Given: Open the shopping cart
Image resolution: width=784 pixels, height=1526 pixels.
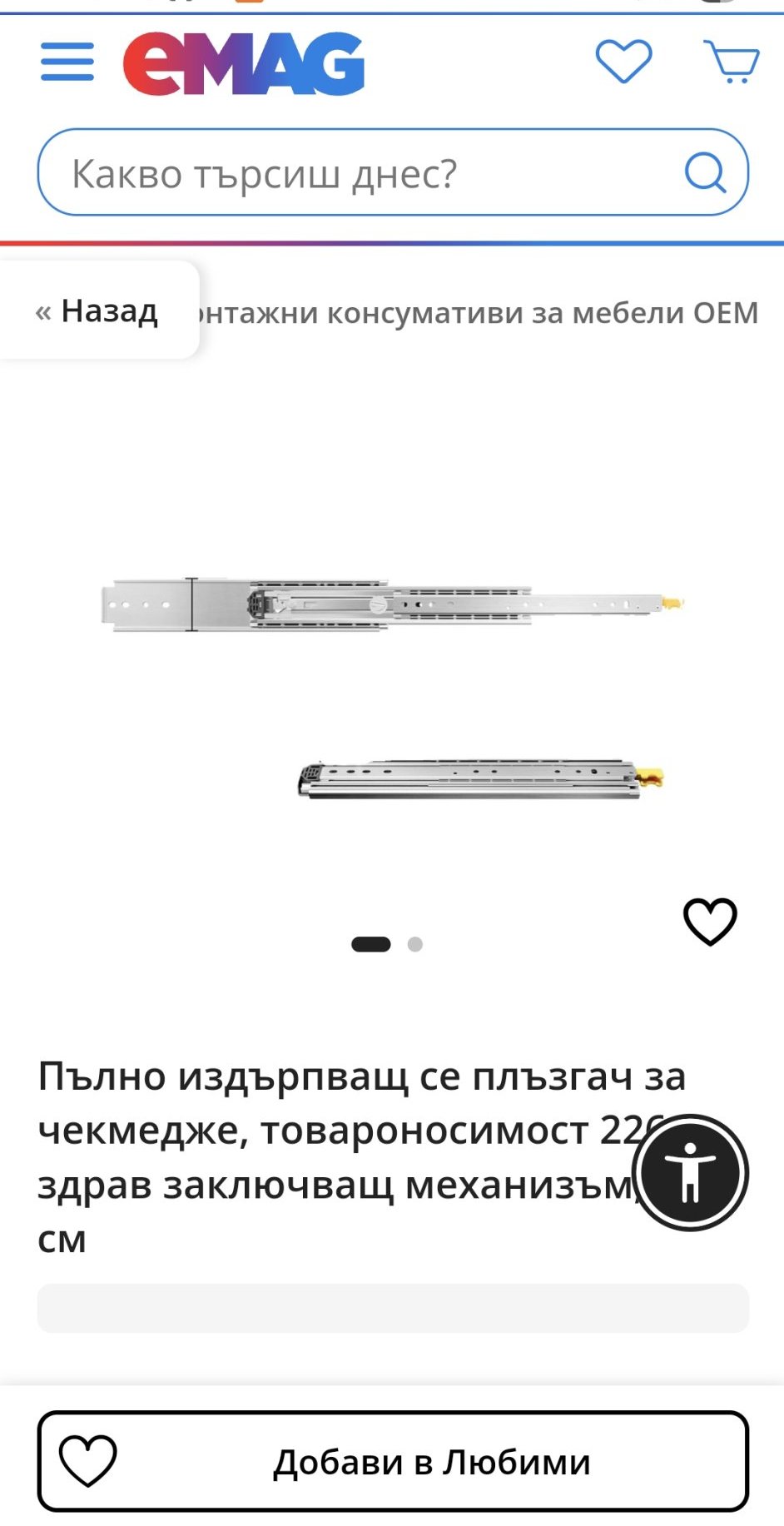Looking at the screenshot, I should click(x=732, y=62).
